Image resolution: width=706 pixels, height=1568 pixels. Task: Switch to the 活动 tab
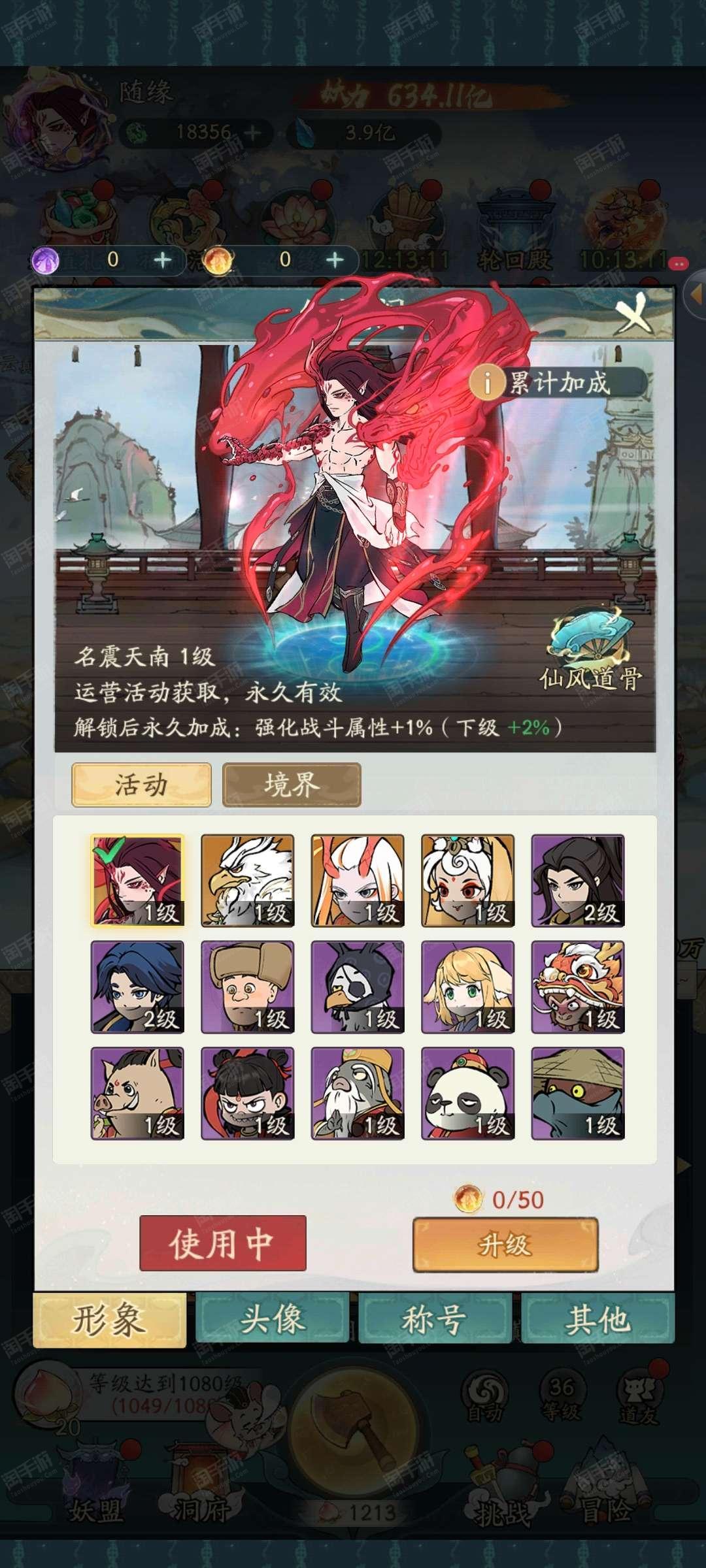click(x=141, y=784)
